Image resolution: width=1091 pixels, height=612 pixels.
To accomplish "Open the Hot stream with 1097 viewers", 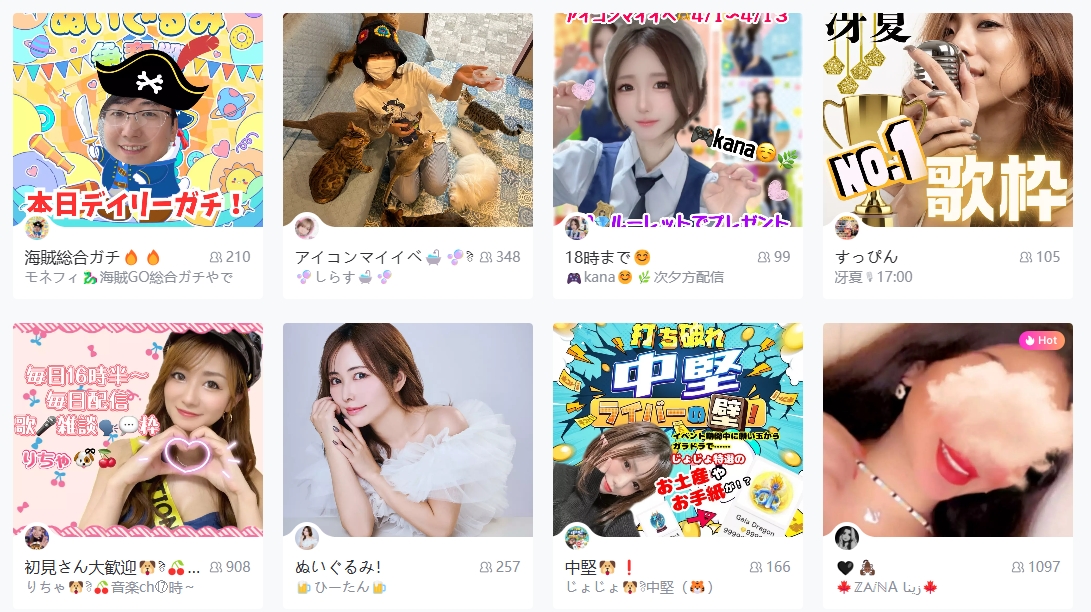I will (948, 430).
